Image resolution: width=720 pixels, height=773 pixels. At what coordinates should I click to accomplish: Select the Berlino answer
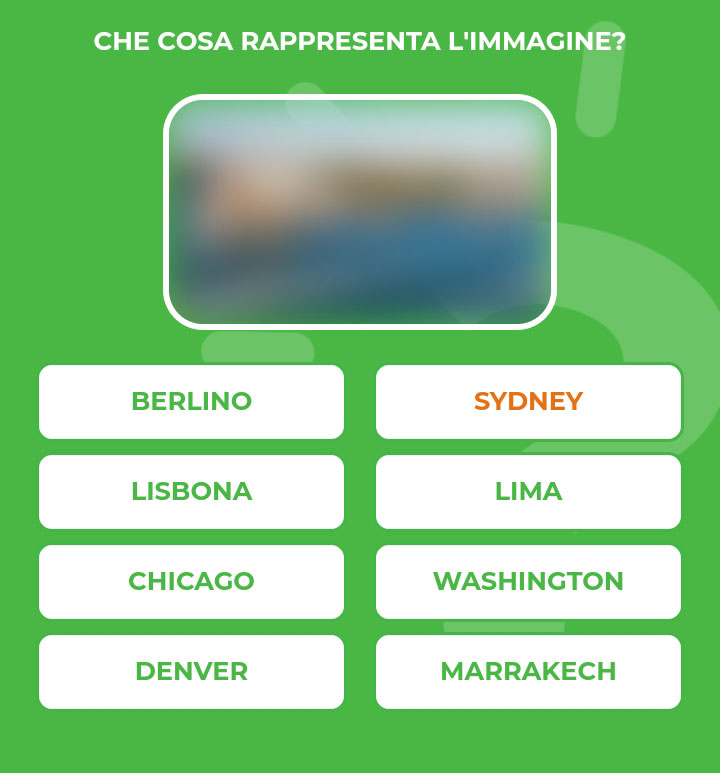[x=191, y=402]
